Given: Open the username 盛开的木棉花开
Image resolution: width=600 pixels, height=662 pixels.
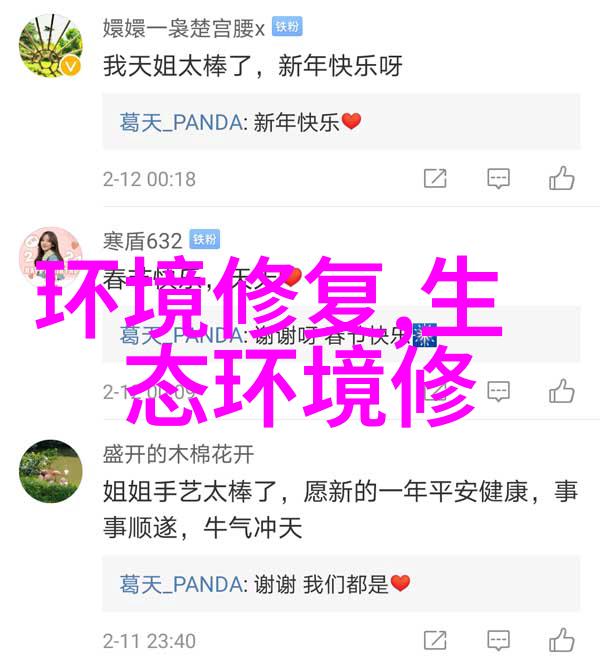Looking at the screenshot, I should [178, 453].
